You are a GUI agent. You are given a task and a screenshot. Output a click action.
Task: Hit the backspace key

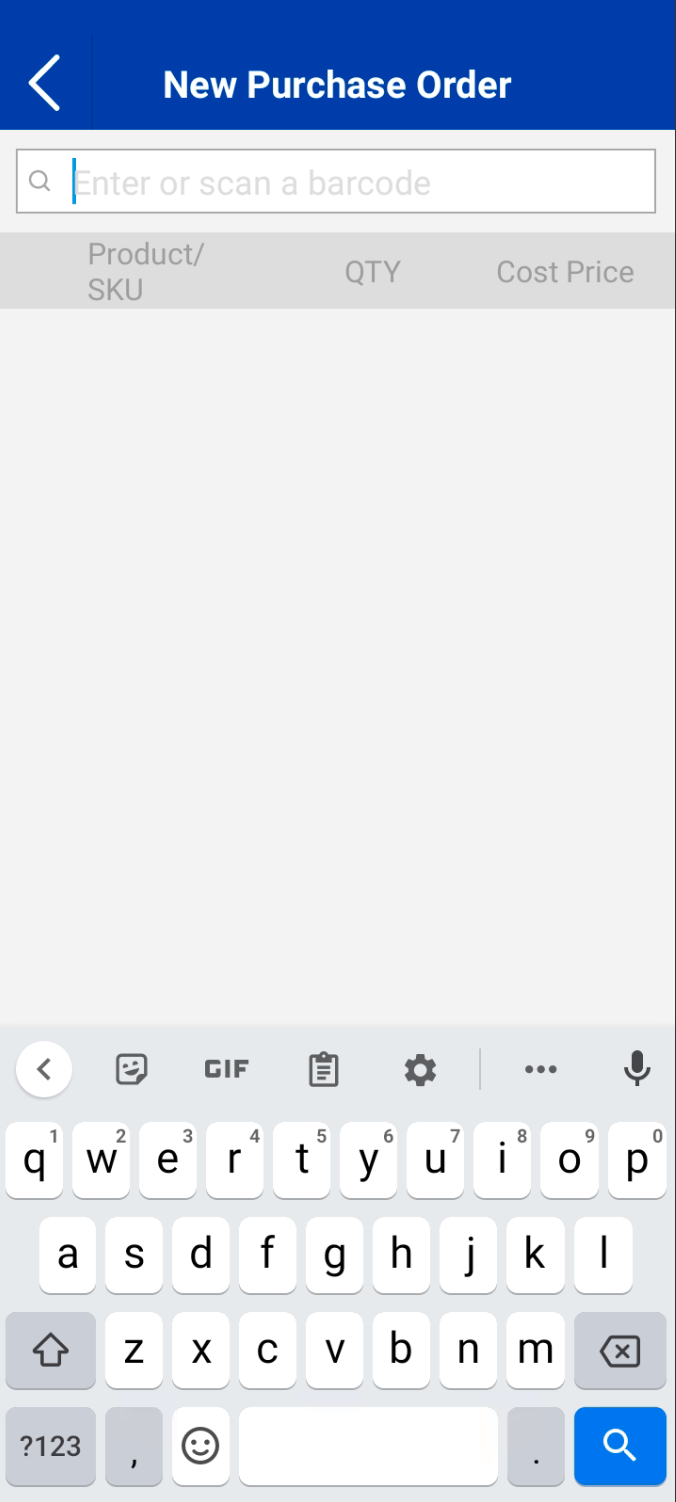(x=620, y=1351)
